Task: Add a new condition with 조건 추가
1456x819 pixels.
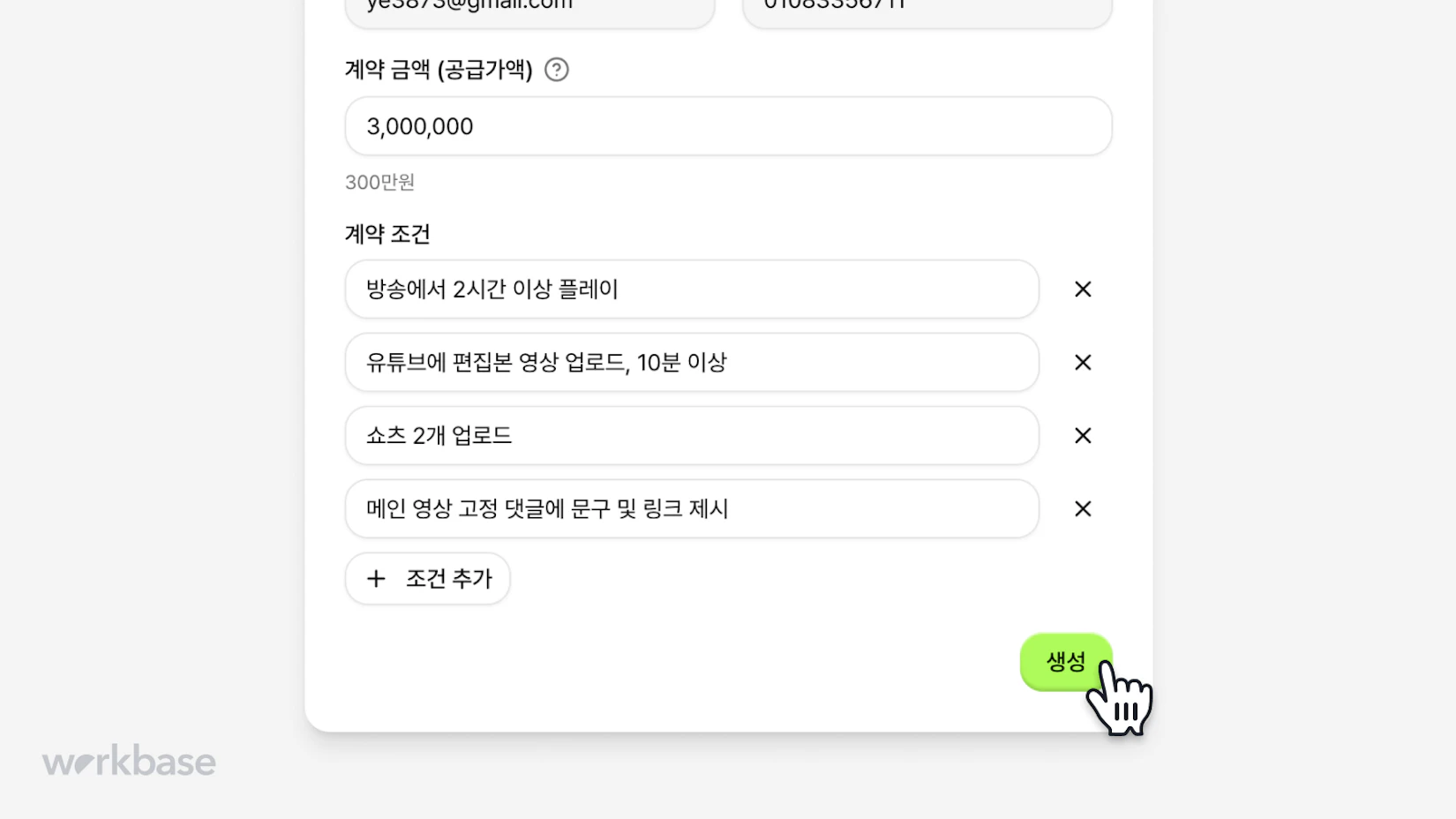Action: 427,579
